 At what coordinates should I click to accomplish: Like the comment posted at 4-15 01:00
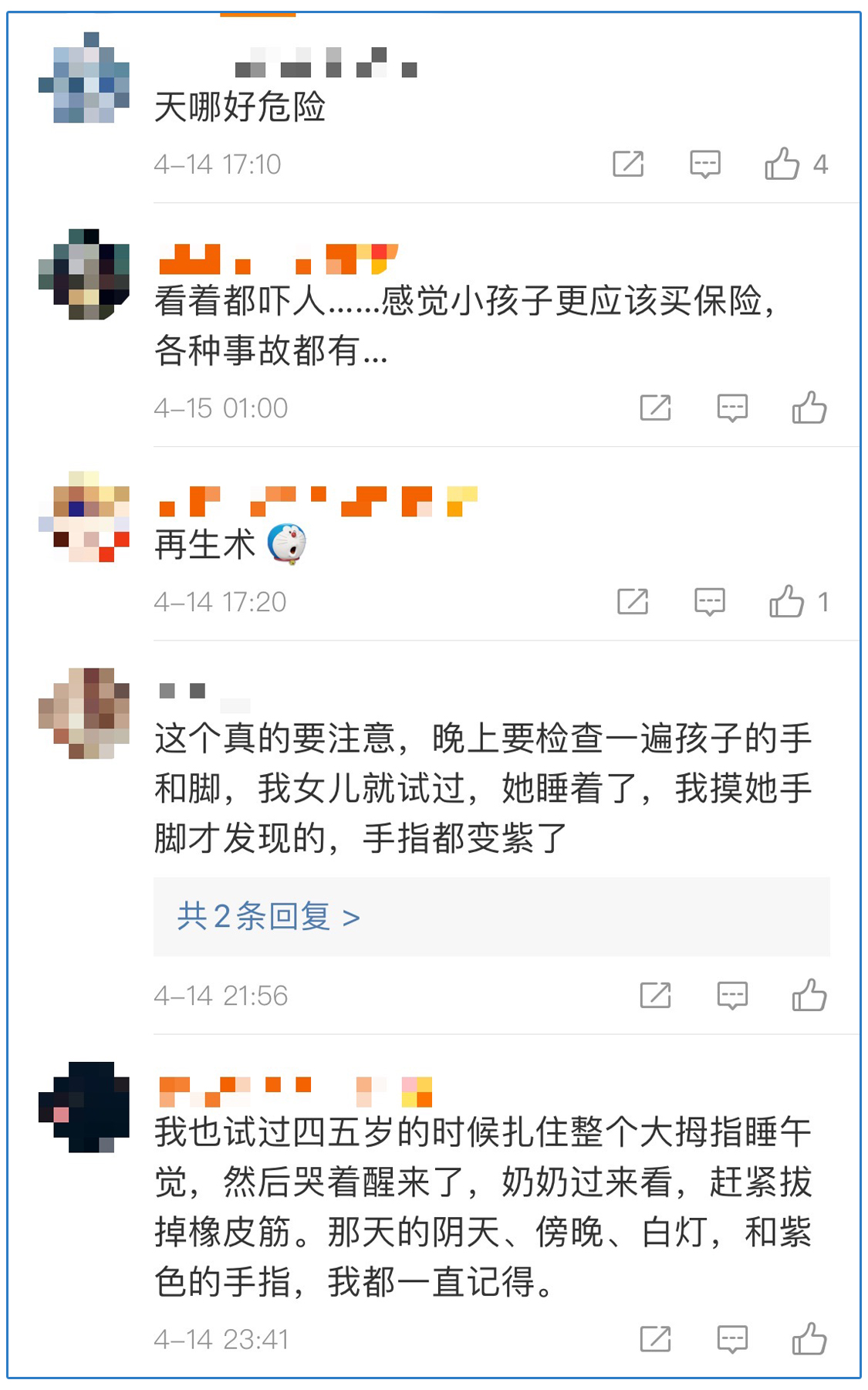pos(809,408)
